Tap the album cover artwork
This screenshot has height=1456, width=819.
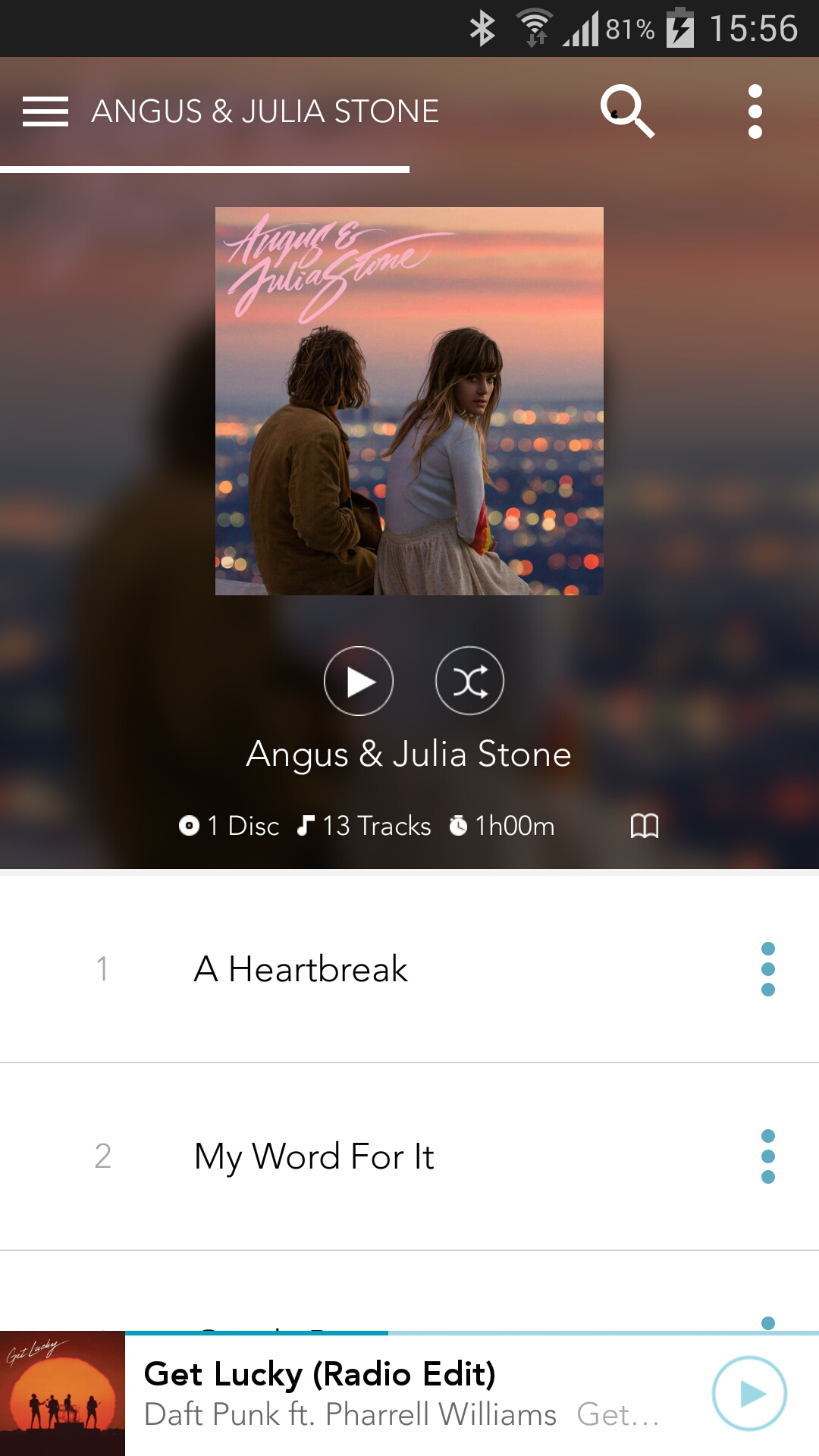coord(409,400)
